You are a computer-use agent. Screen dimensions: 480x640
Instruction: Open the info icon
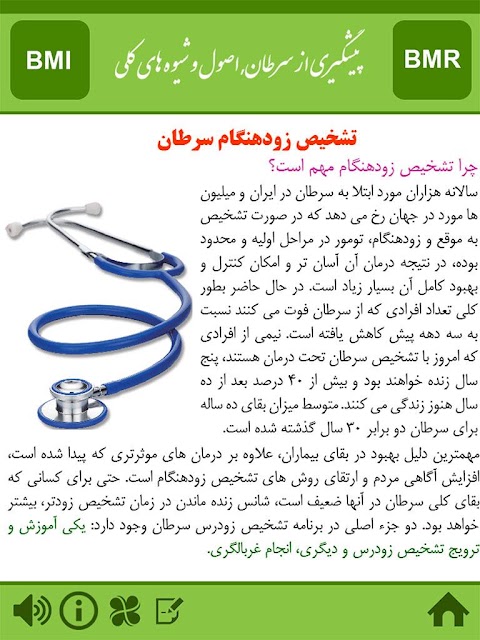coord(79,611)
